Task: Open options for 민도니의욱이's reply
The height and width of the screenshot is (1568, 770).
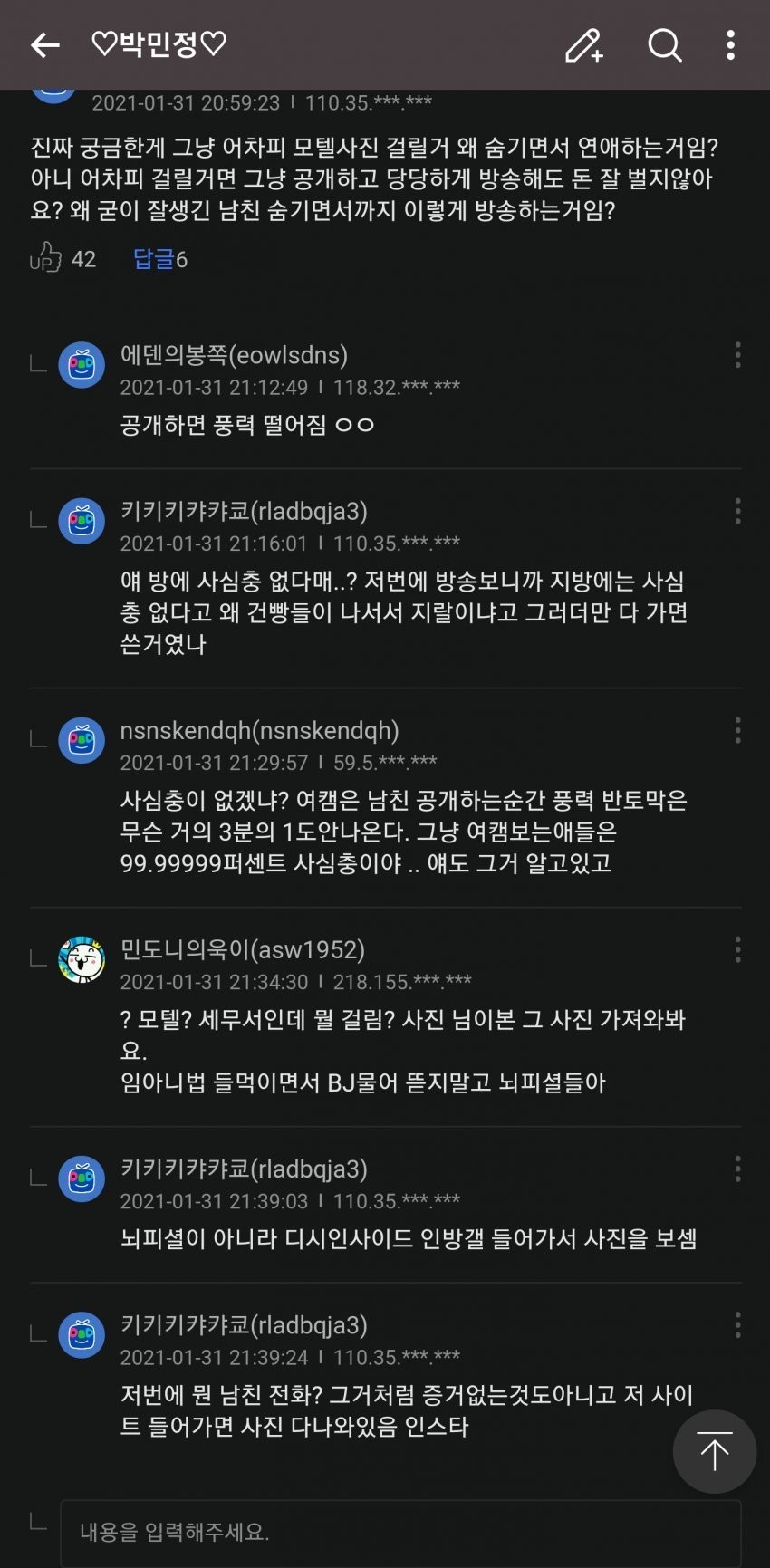Action: pos(737,949)
